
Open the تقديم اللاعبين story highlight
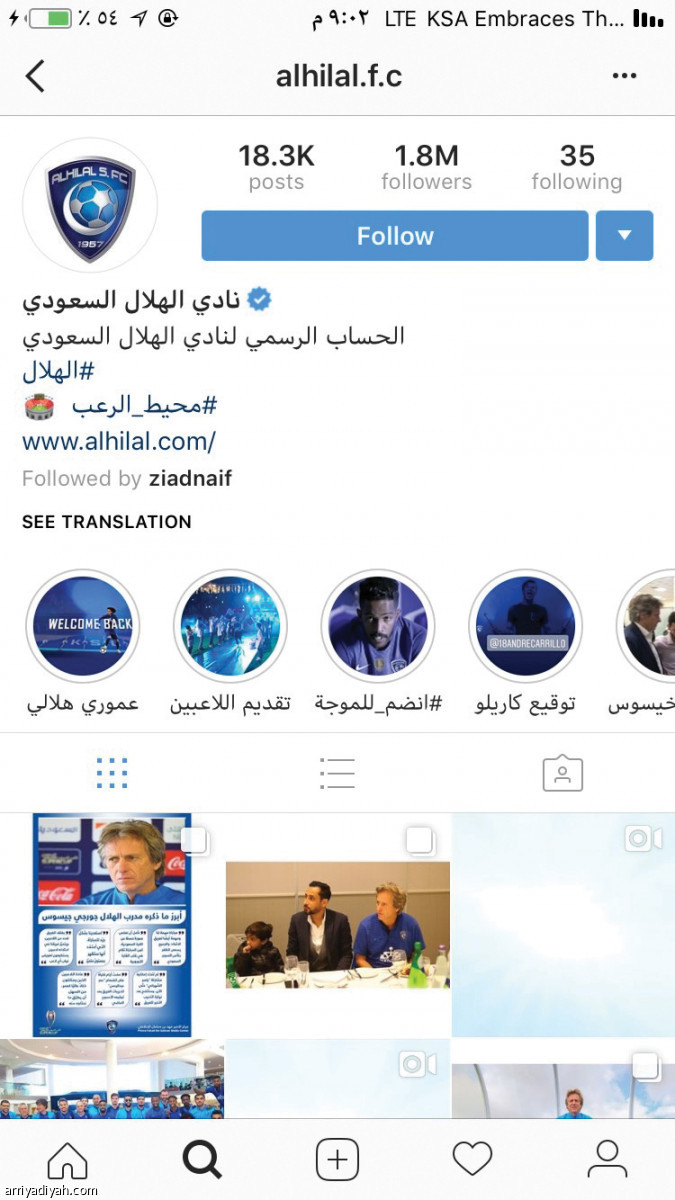click(x=230, y=627)
